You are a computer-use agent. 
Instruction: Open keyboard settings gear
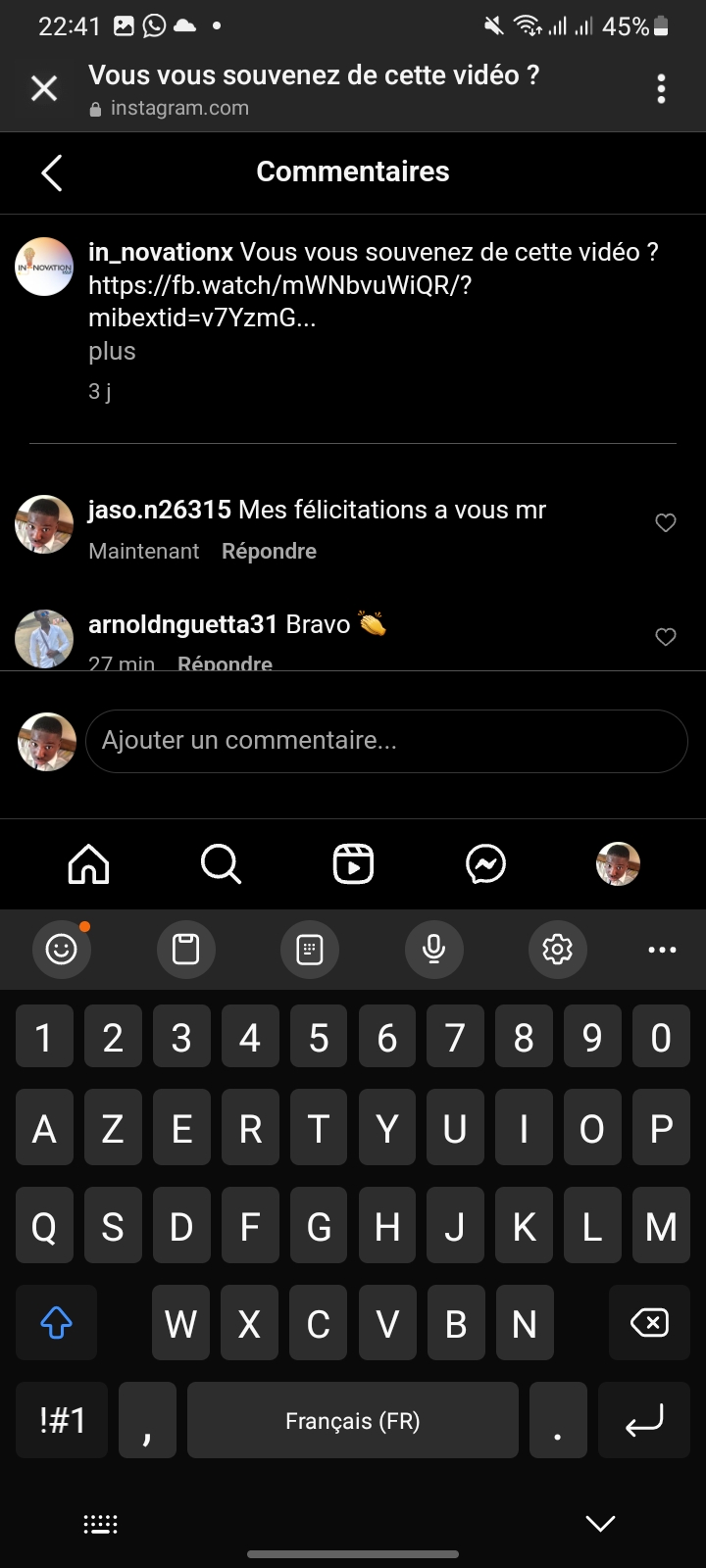click(557, 950)
